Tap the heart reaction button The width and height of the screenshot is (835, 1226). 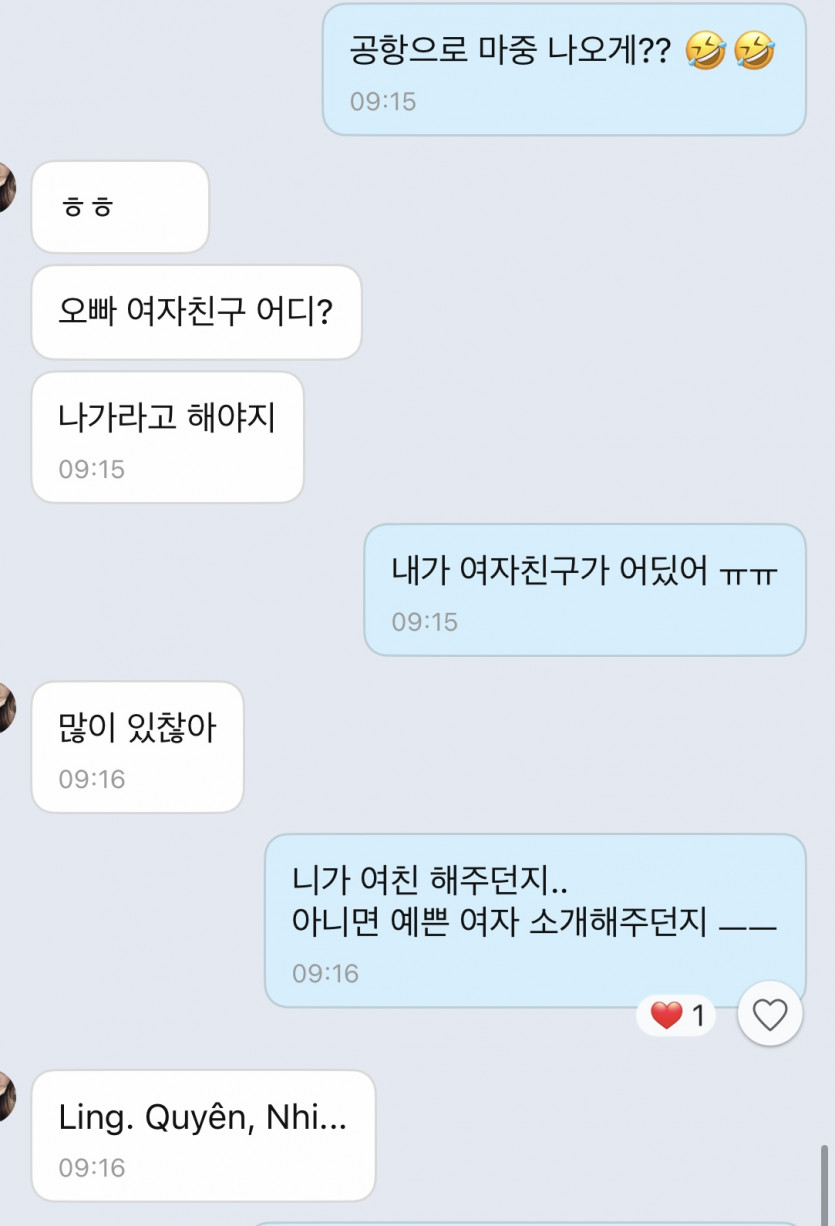770,1015
